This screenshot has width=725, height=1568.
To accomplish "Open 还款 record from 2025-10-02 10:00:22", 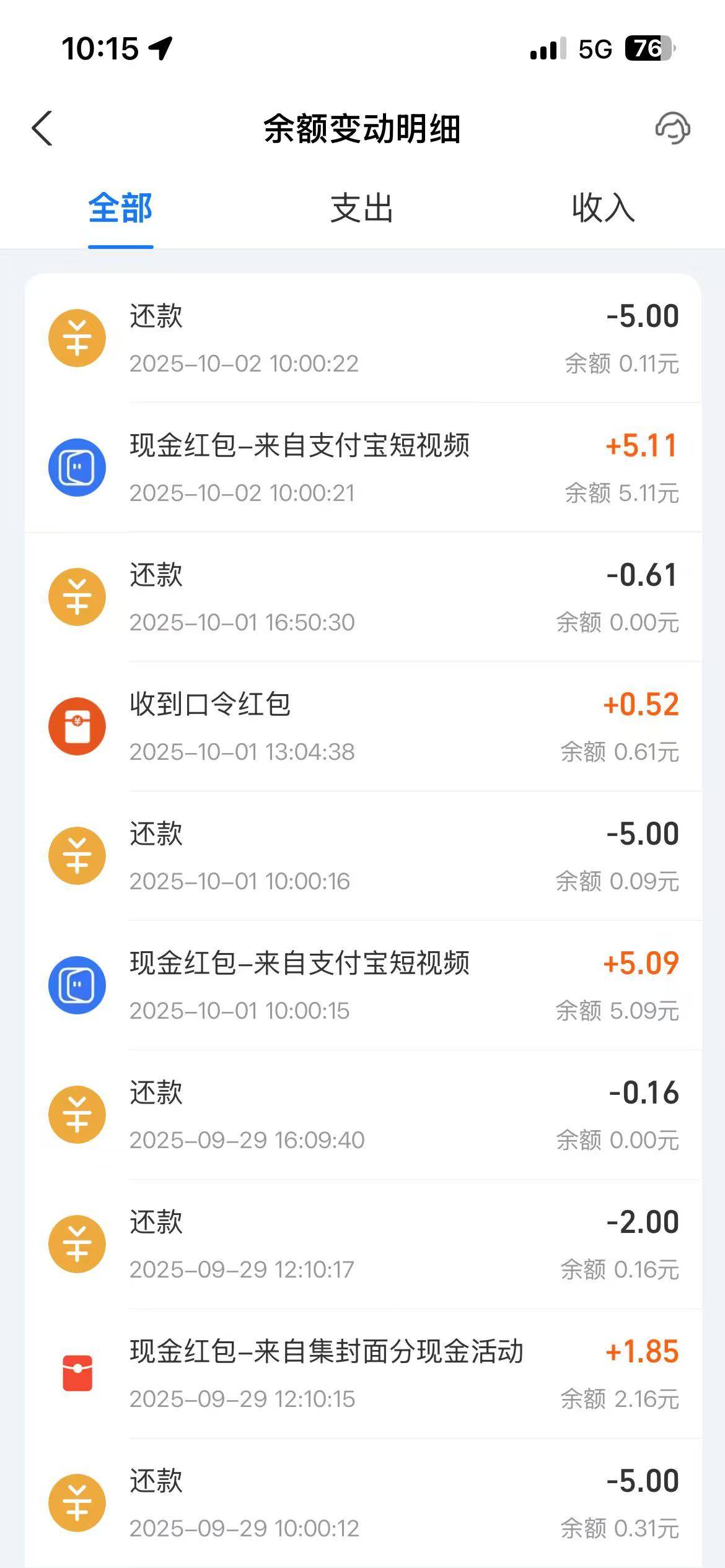I will (362, 338).
